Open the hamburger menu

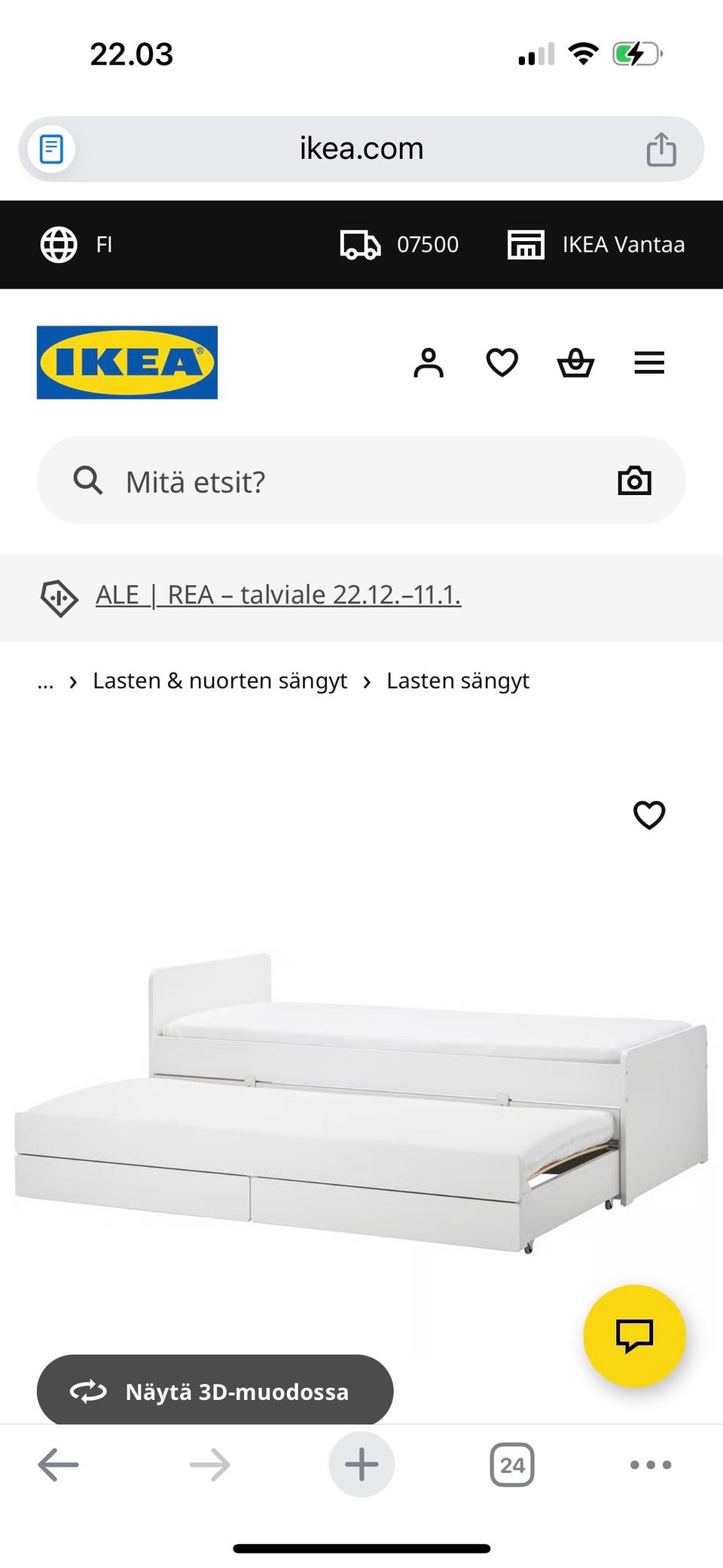tap(648, 363)
